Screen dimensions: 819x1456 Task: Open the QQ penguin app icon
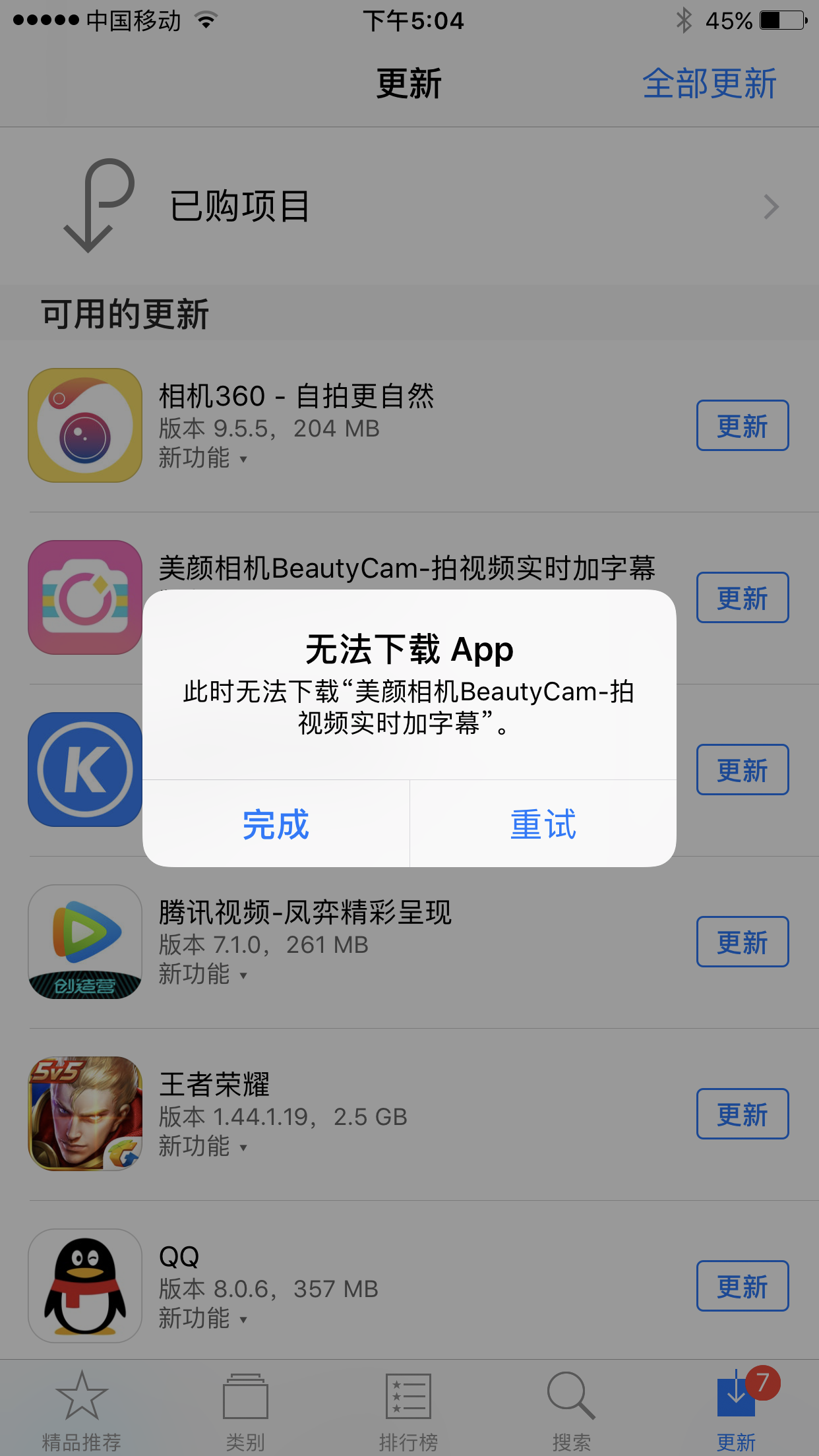(84, 1286)
